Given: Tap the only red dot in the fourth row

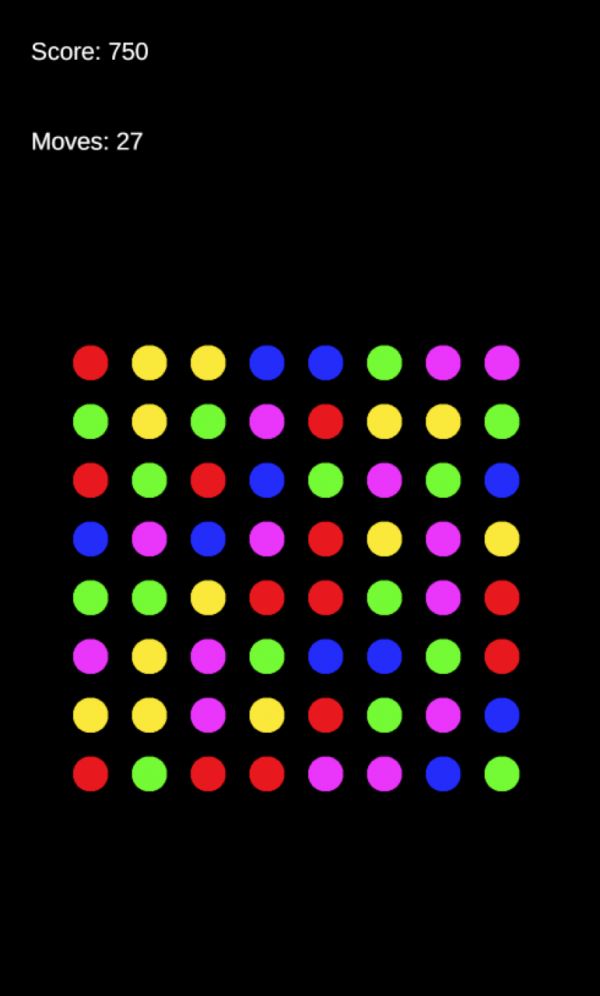Looking at the screenshot, I should (326, 539).
